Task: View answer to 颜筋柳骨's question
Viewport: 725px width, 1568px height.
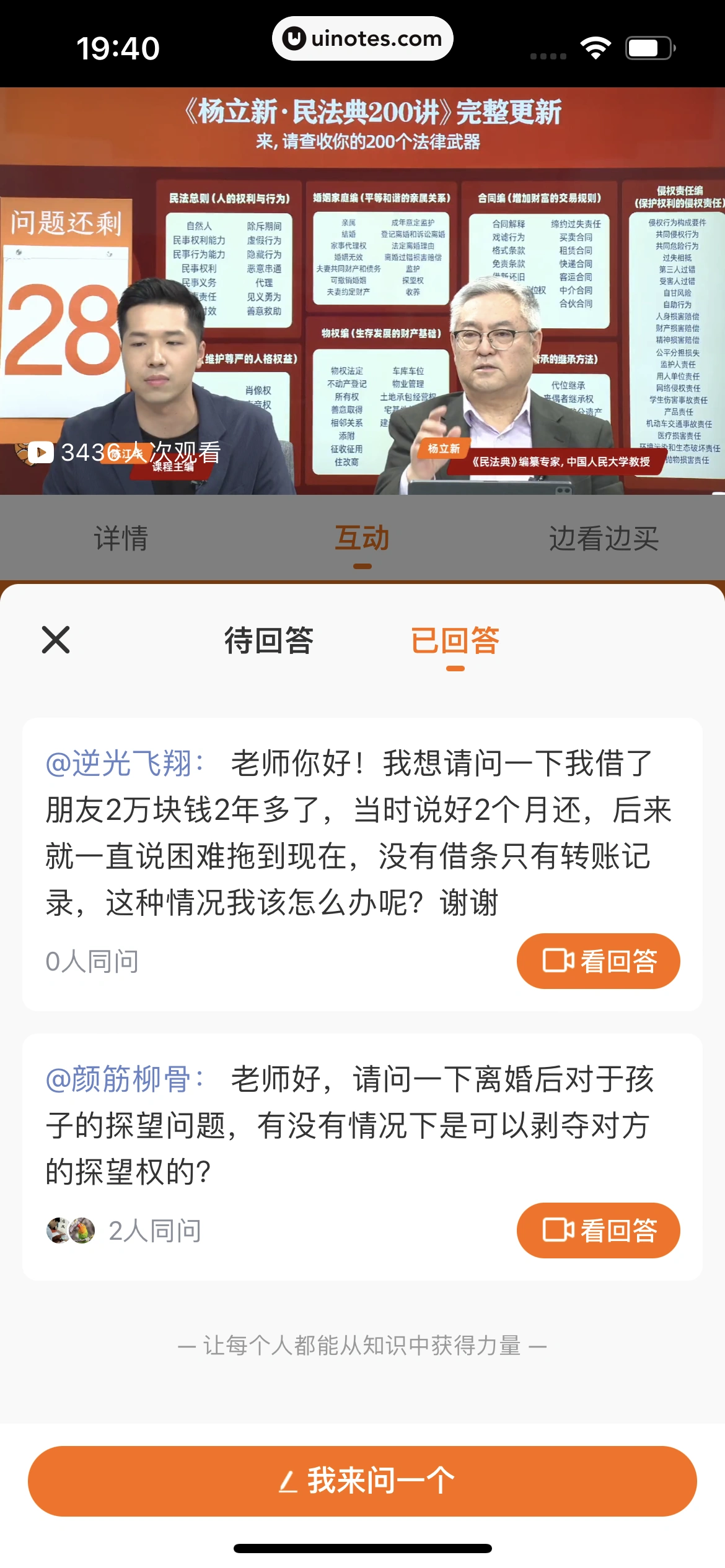Action: (x=598, y=1230)
